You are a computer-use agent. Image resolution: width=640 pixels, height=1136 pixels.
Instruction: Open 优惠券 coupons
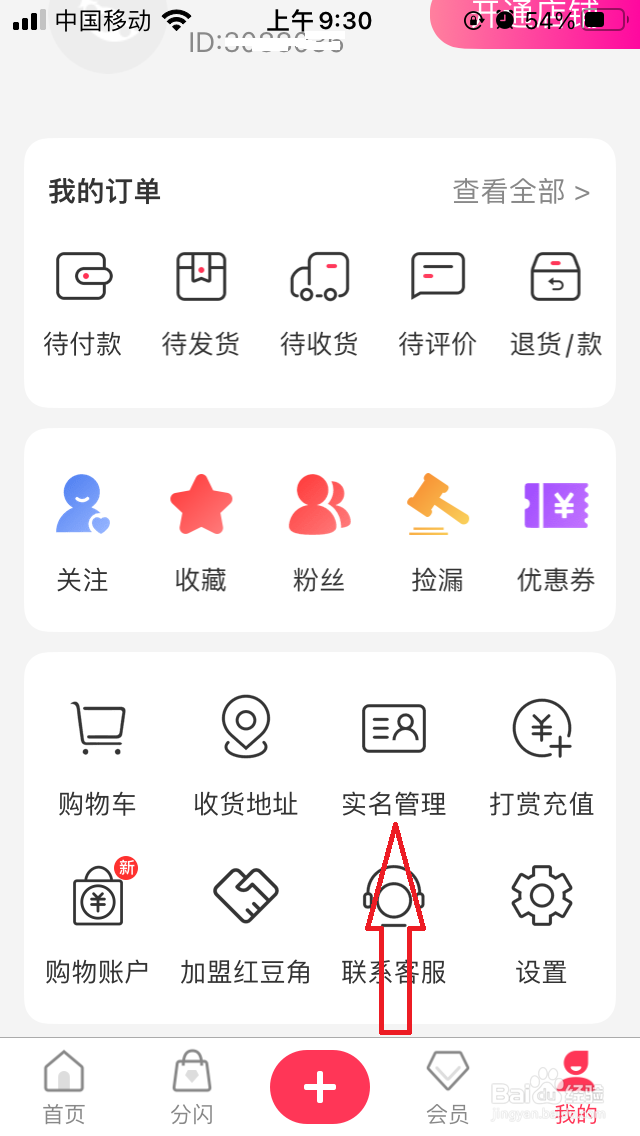tap(556, 533)
